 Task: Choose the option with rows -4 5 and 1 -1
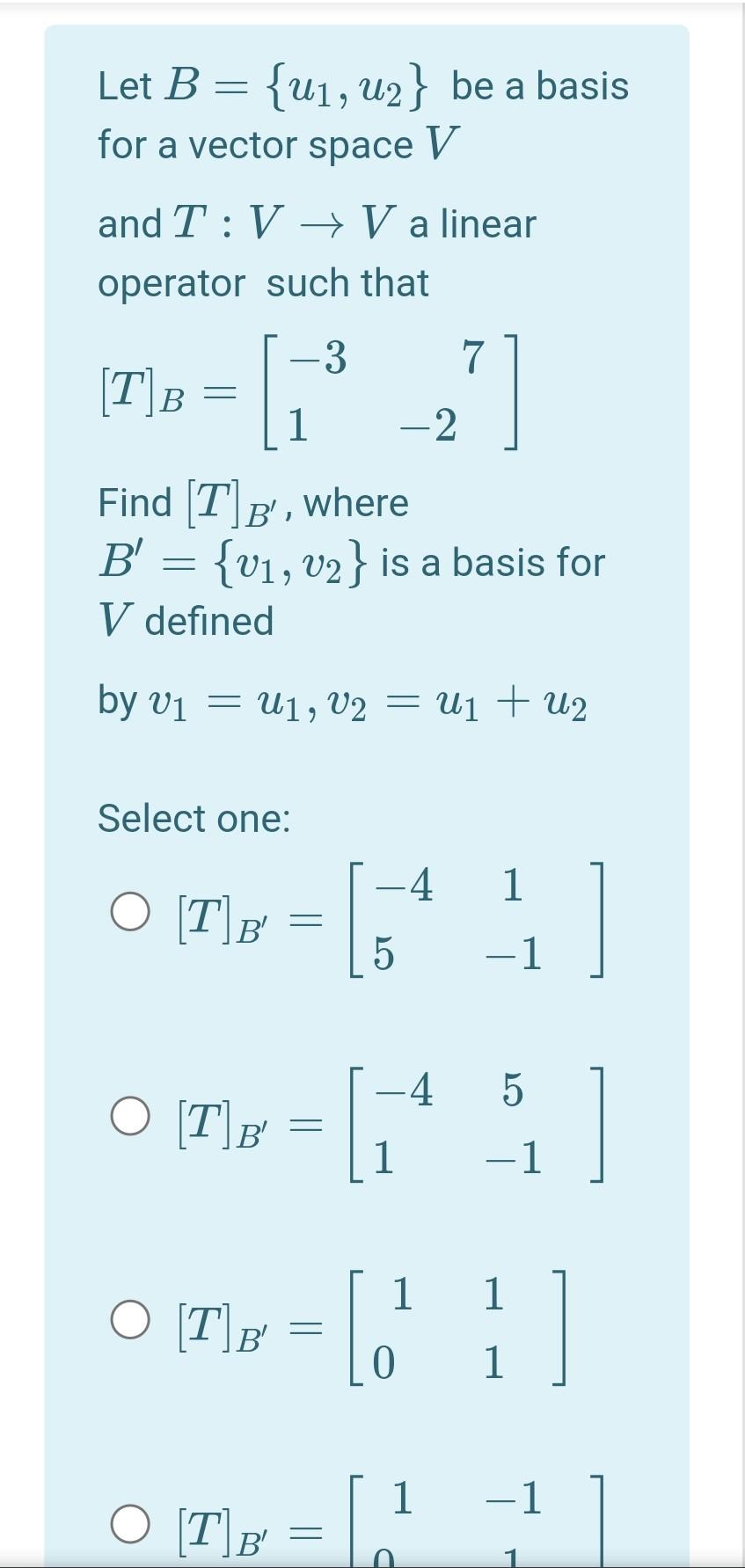click(129, 1116)
